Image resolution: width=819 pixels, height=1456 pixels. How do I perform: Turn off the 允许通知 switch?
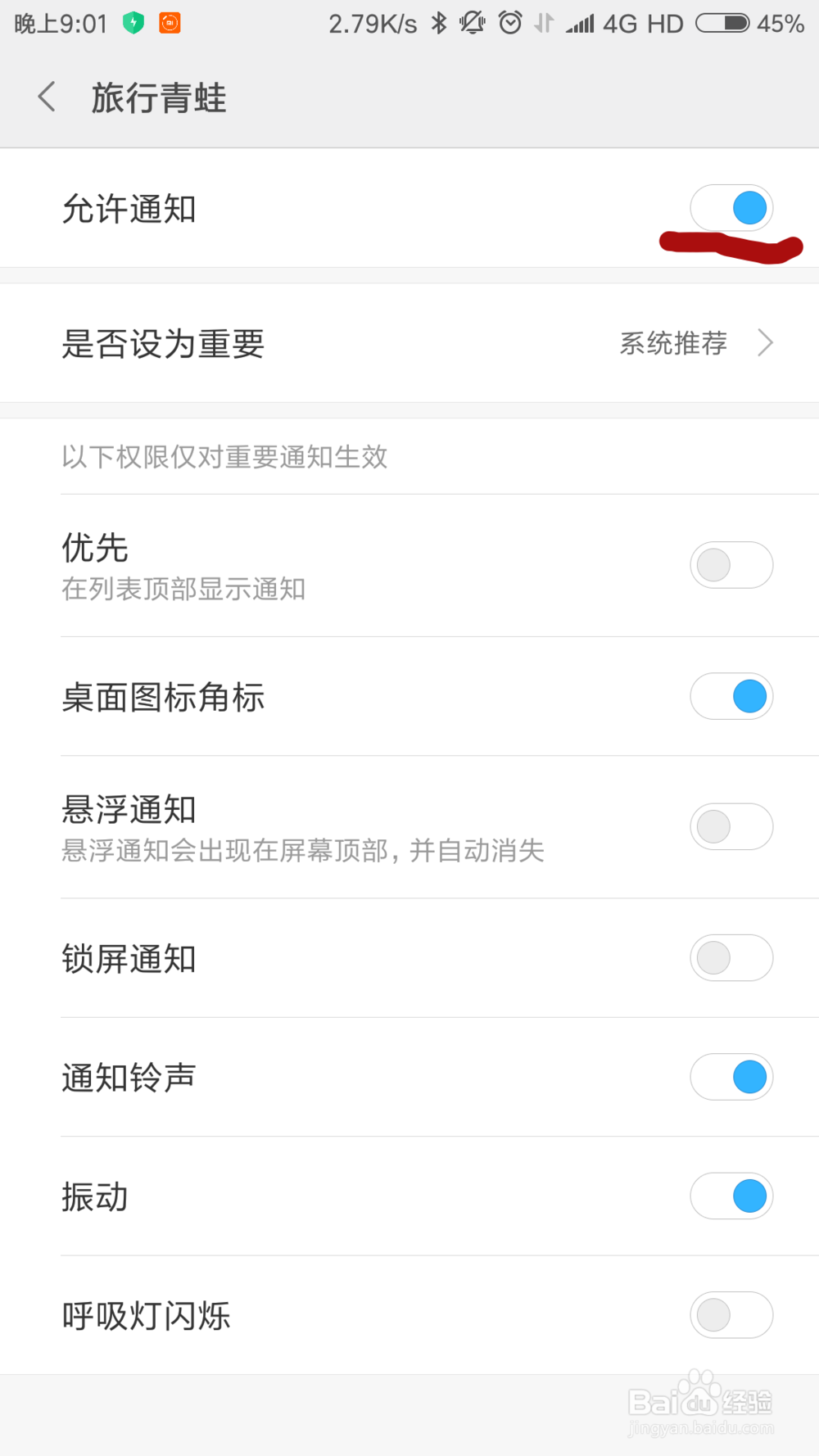pyautogui.click(x=731, y=208)
